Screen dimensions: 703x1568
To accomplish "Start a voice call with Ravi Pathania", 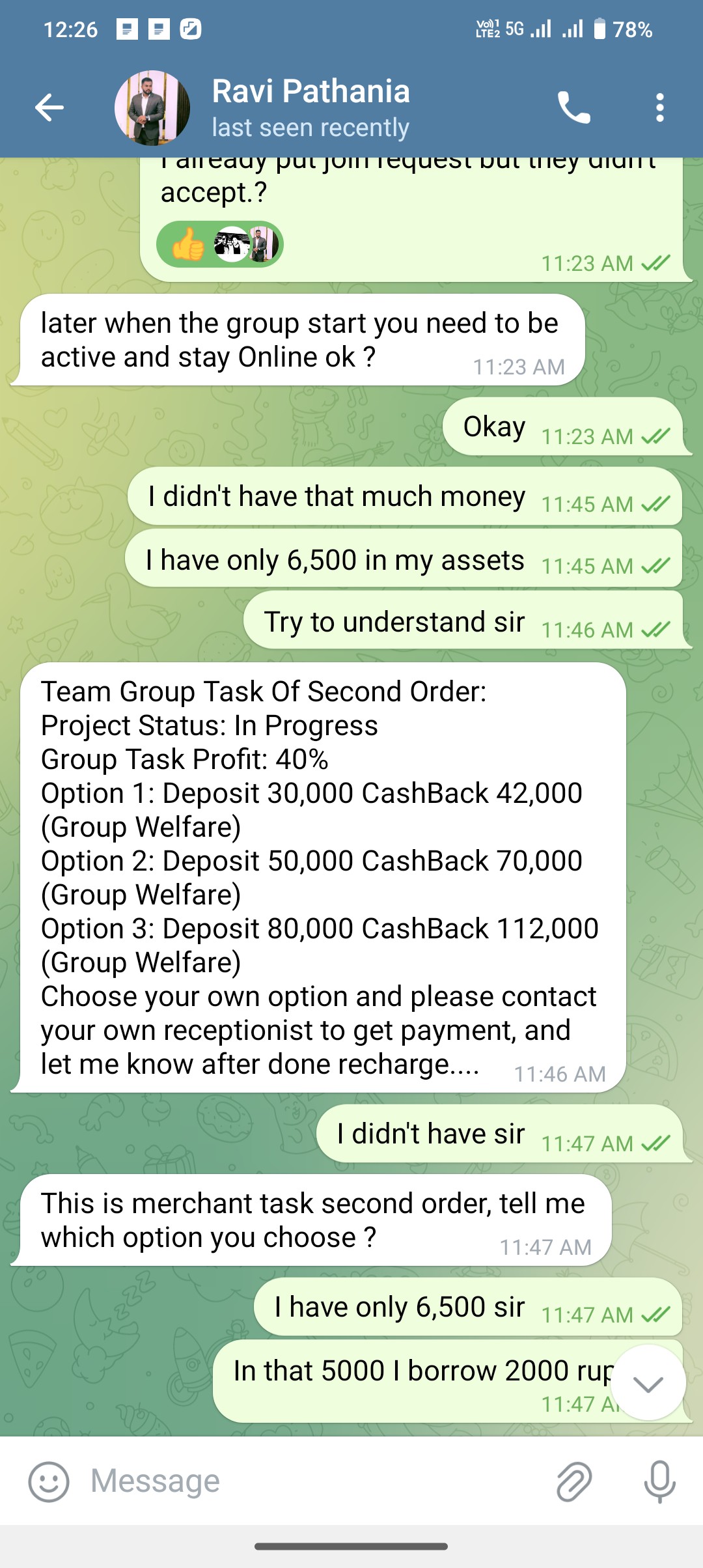I will tap(573, 107).
